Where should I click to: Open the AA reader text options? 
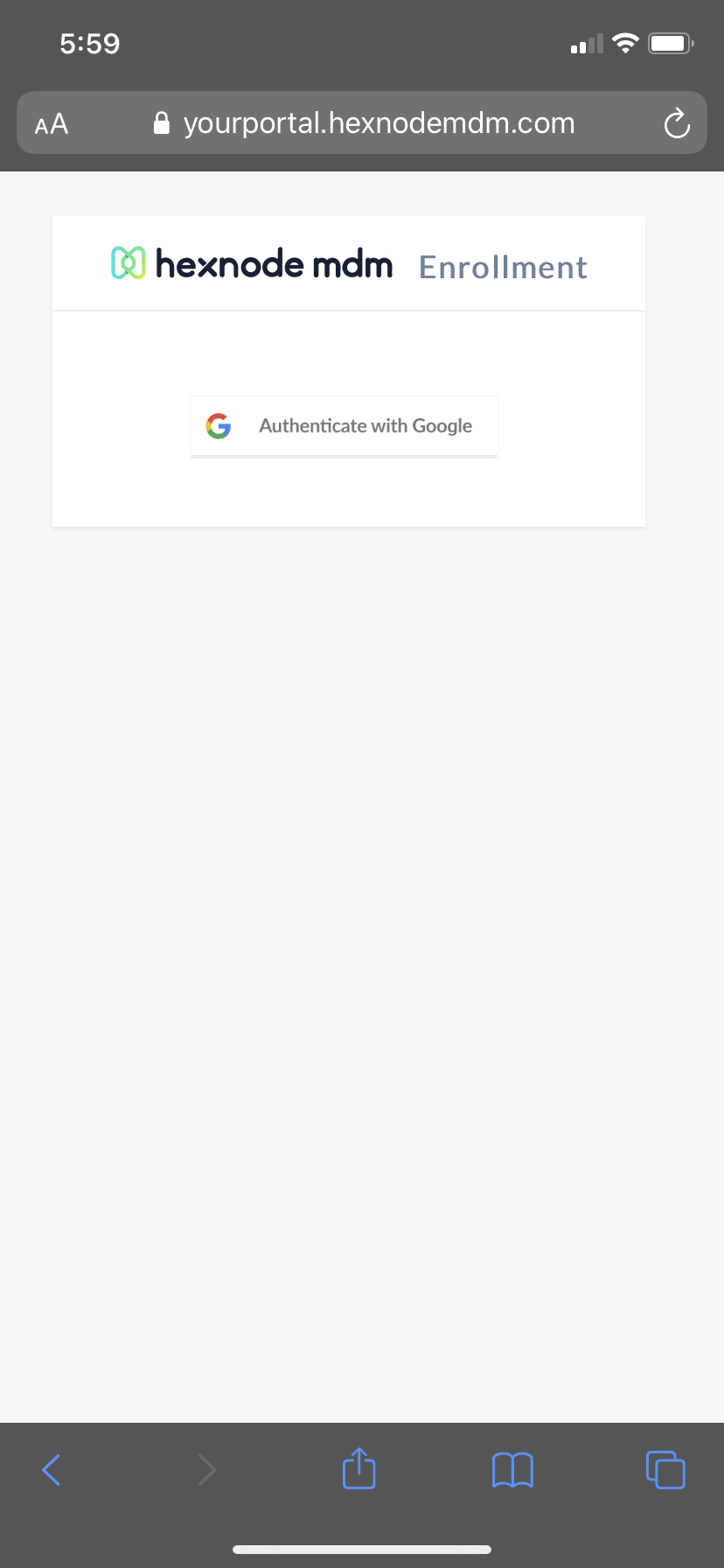point(52,123)
